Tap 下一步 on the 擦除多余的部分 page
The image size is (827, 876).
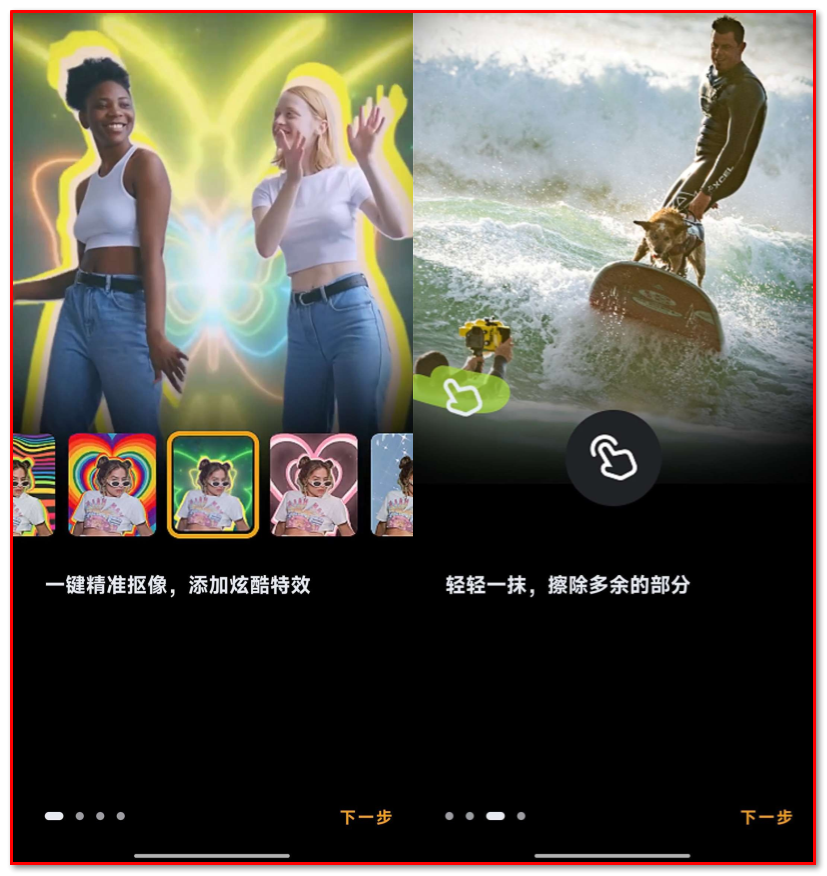[766, 817]
